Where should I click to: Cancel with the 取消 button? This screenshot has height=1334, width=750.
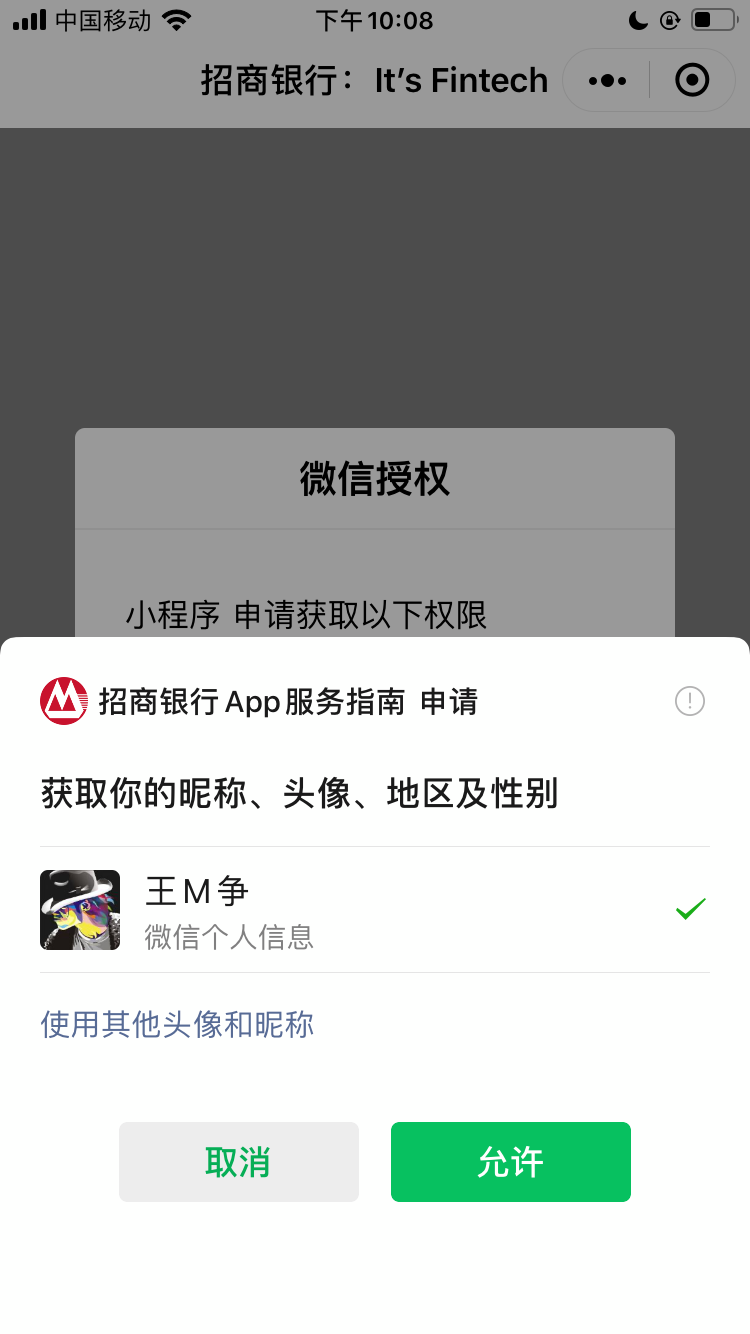238,1162
